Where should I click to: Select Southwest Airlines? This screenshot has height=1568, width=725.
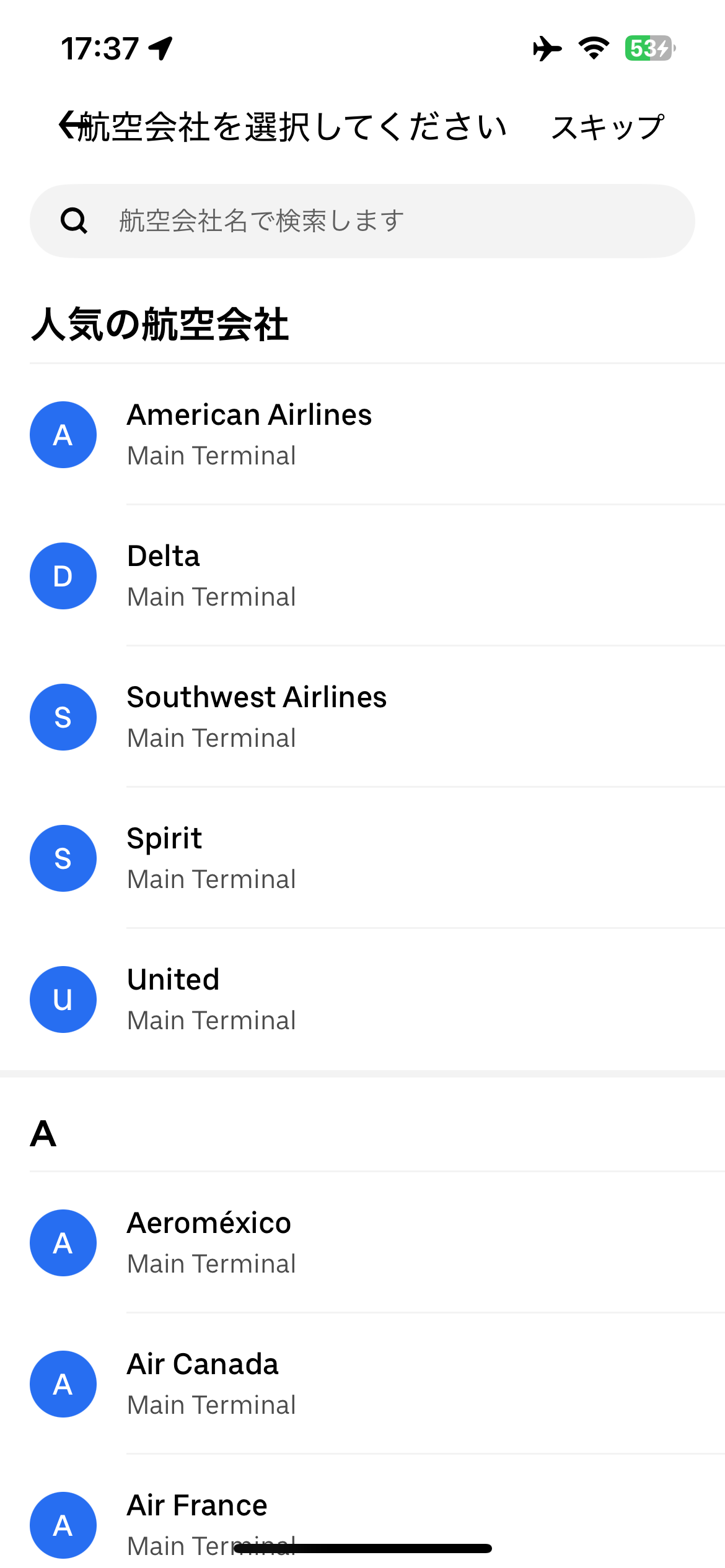(x=362, y=717)
